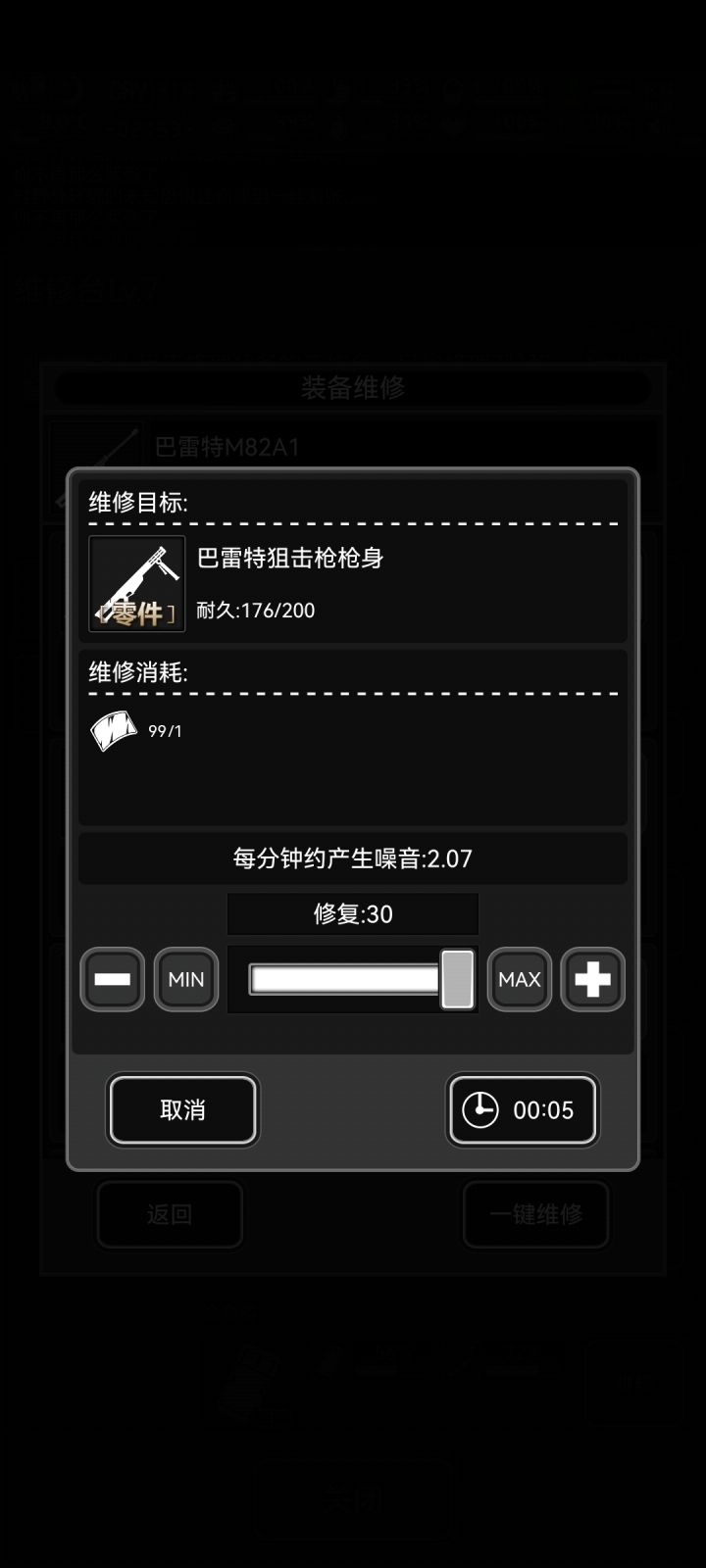The width and height of the screenshot is (706, 1568).
Task: Click the 取消 cancel button
Action: point(182,1109)
